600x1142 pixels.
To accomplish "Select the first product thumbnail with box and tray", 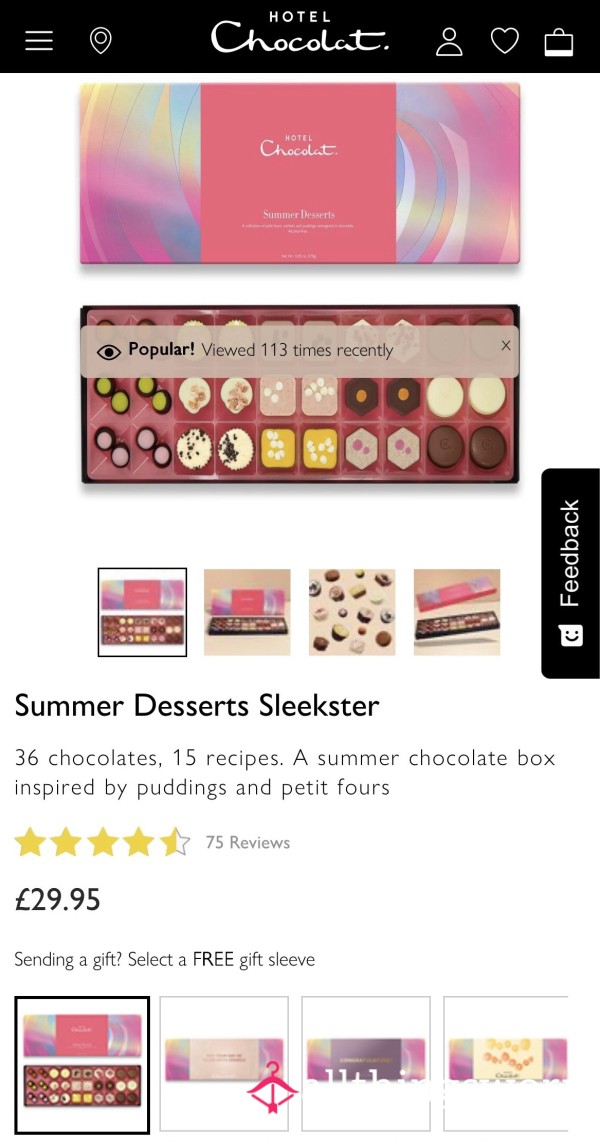I will point(142,613).
